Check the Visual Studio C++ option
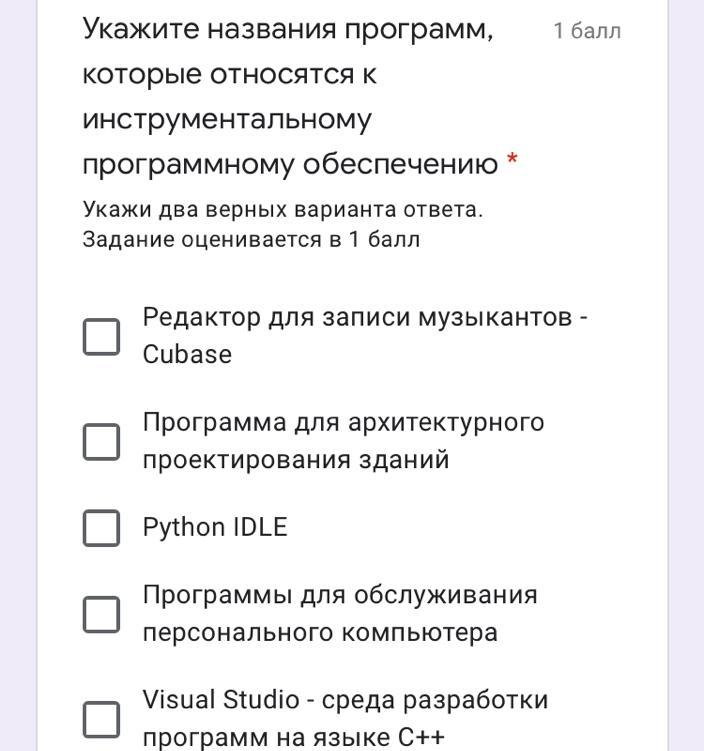704x751 pixels. coord(101,718)
